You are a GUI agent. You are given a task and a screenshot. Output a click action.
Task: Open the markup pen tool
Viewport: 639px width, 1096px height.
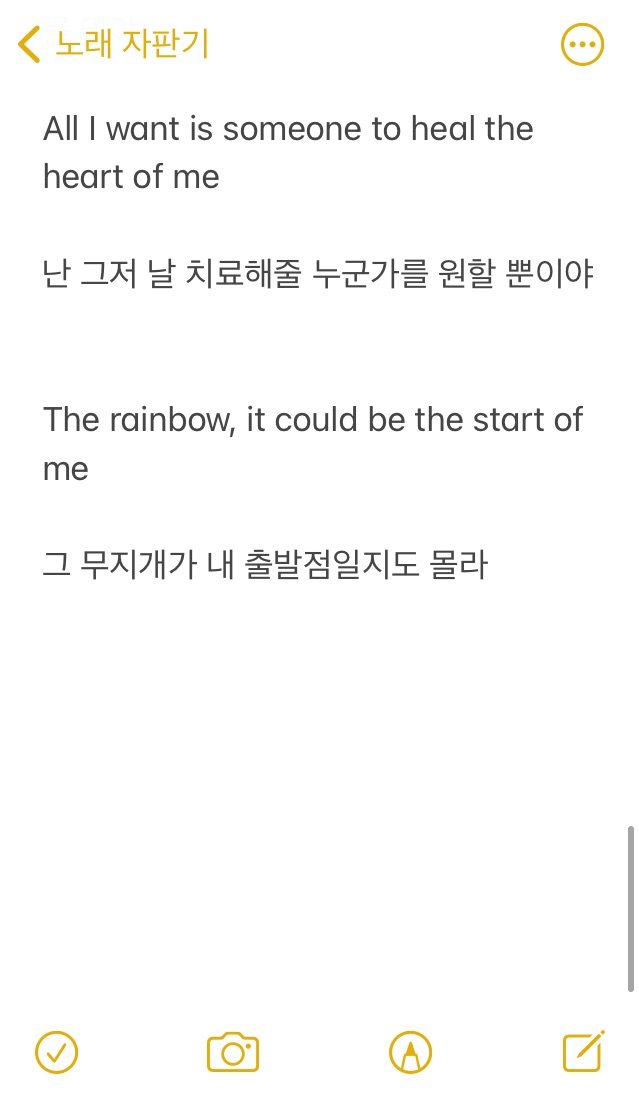(410, 1051)
